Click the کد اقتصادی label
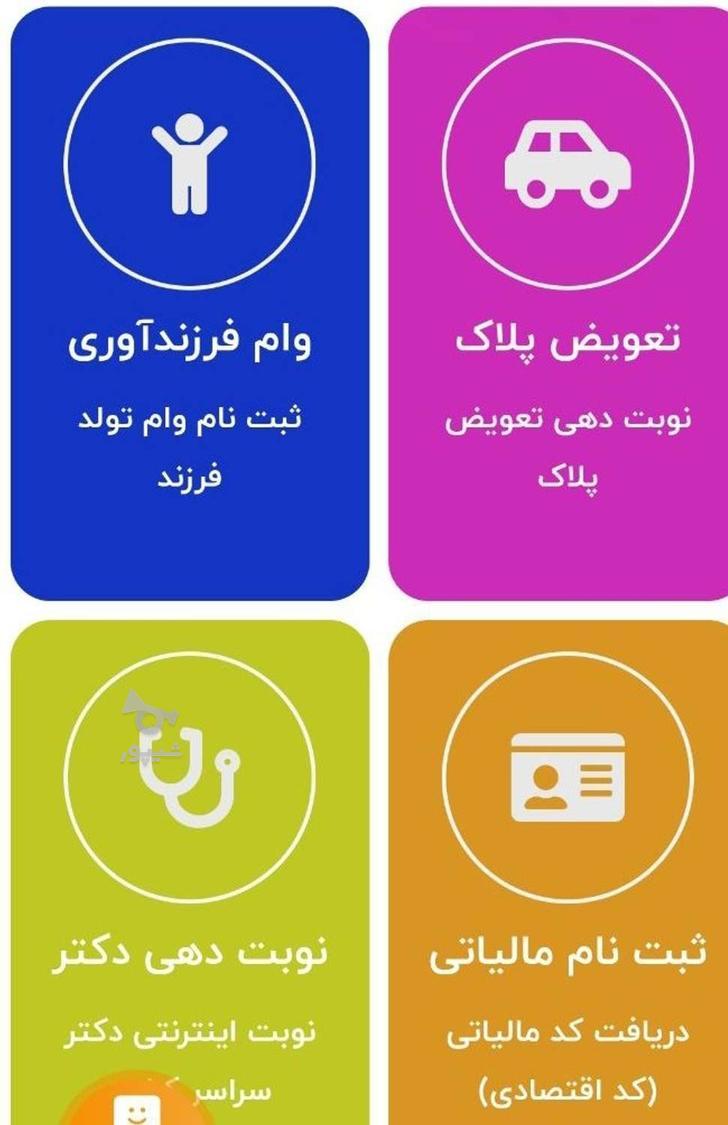Image resolution: width=728 pixels, height=1125 pixels. click(x=565, y=1090)
